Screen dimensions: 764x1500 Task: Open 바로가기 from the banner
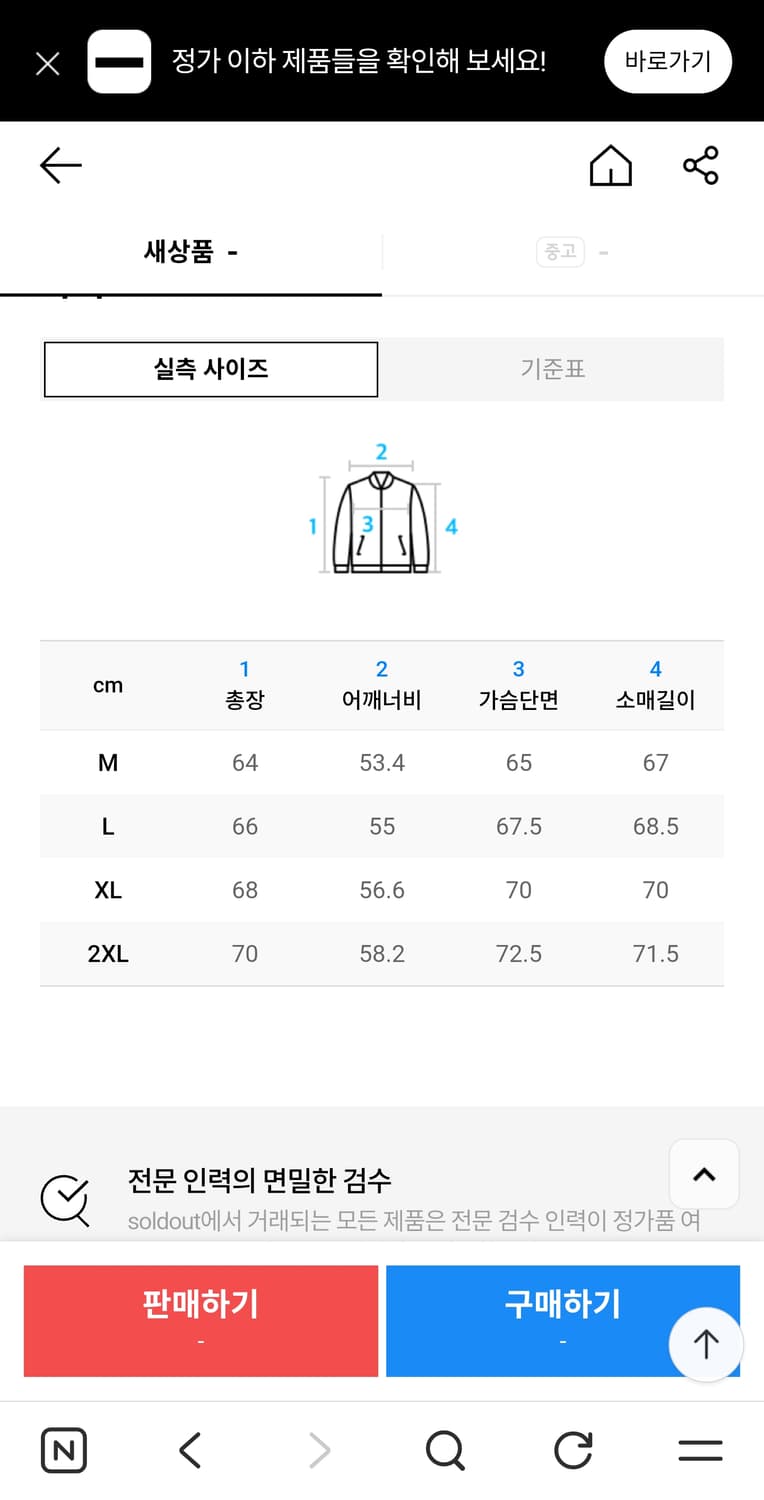[667, 61]
